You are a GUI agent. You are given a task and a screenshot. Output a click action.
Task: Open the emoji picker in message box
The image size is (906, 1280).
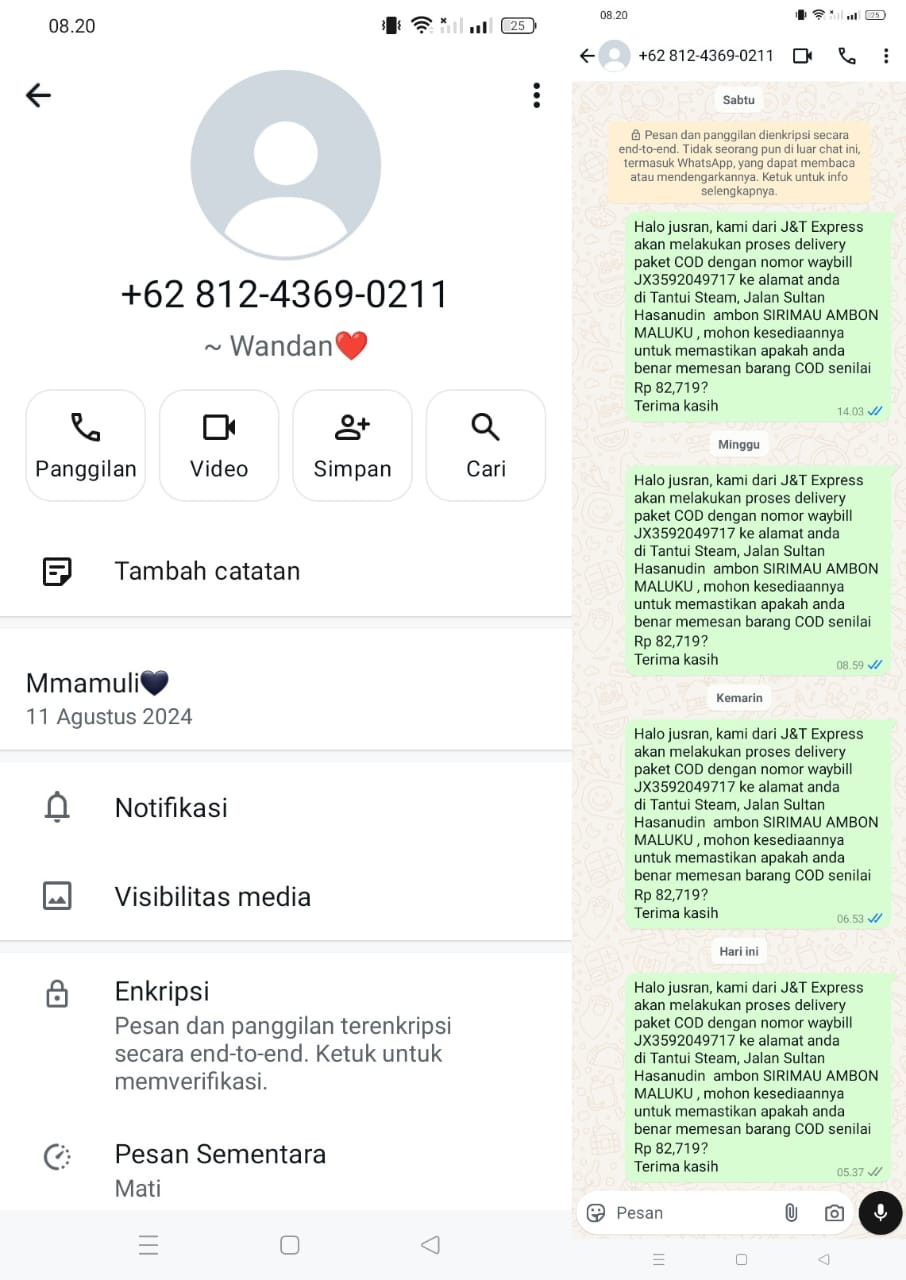(x=596, y=1213)
